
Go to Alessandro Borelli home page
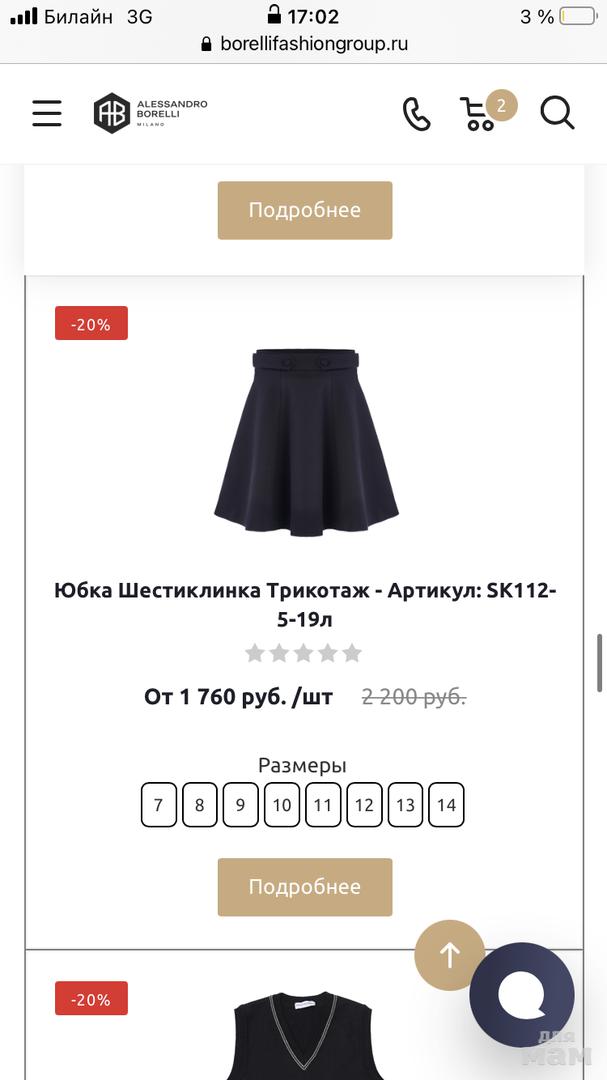[x=150, y=113]
